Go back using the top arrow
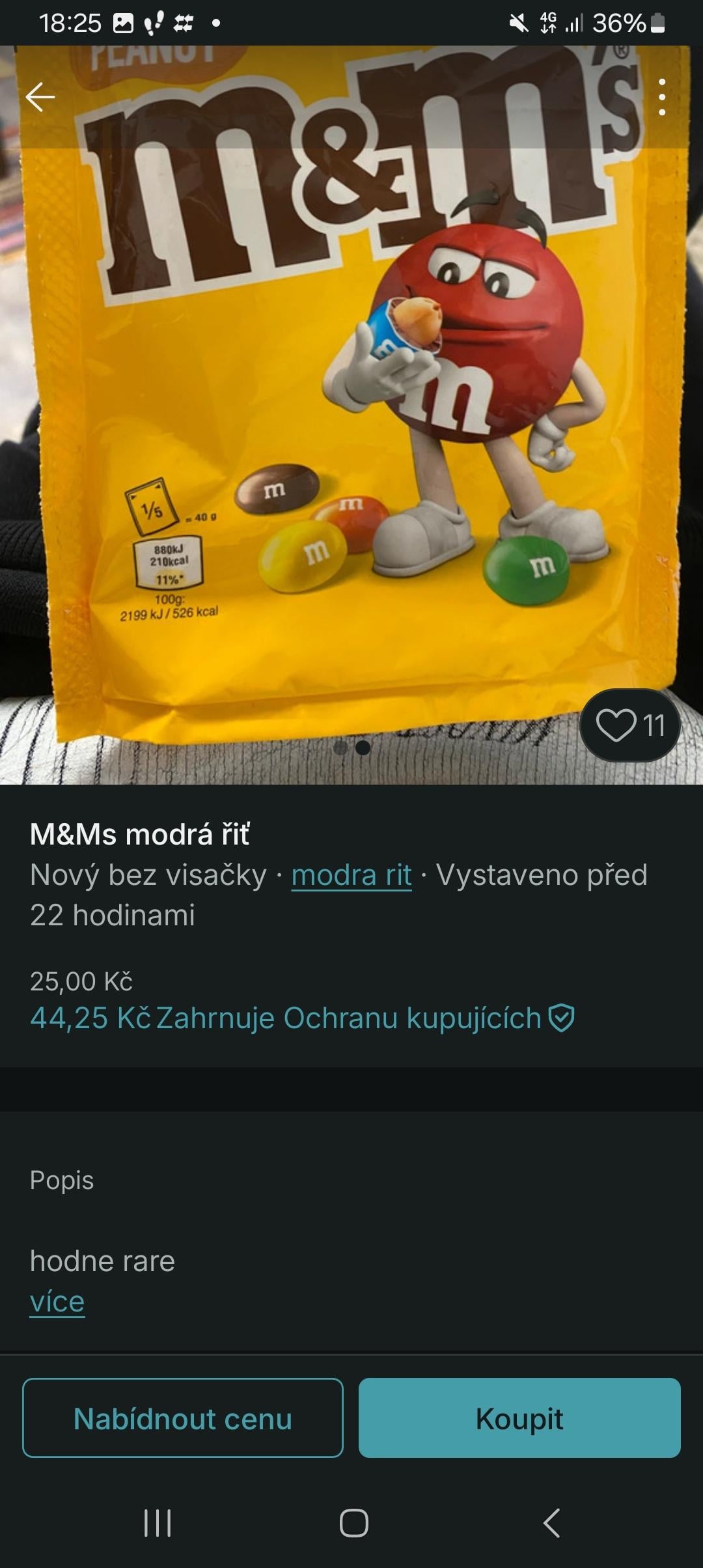 40,98
